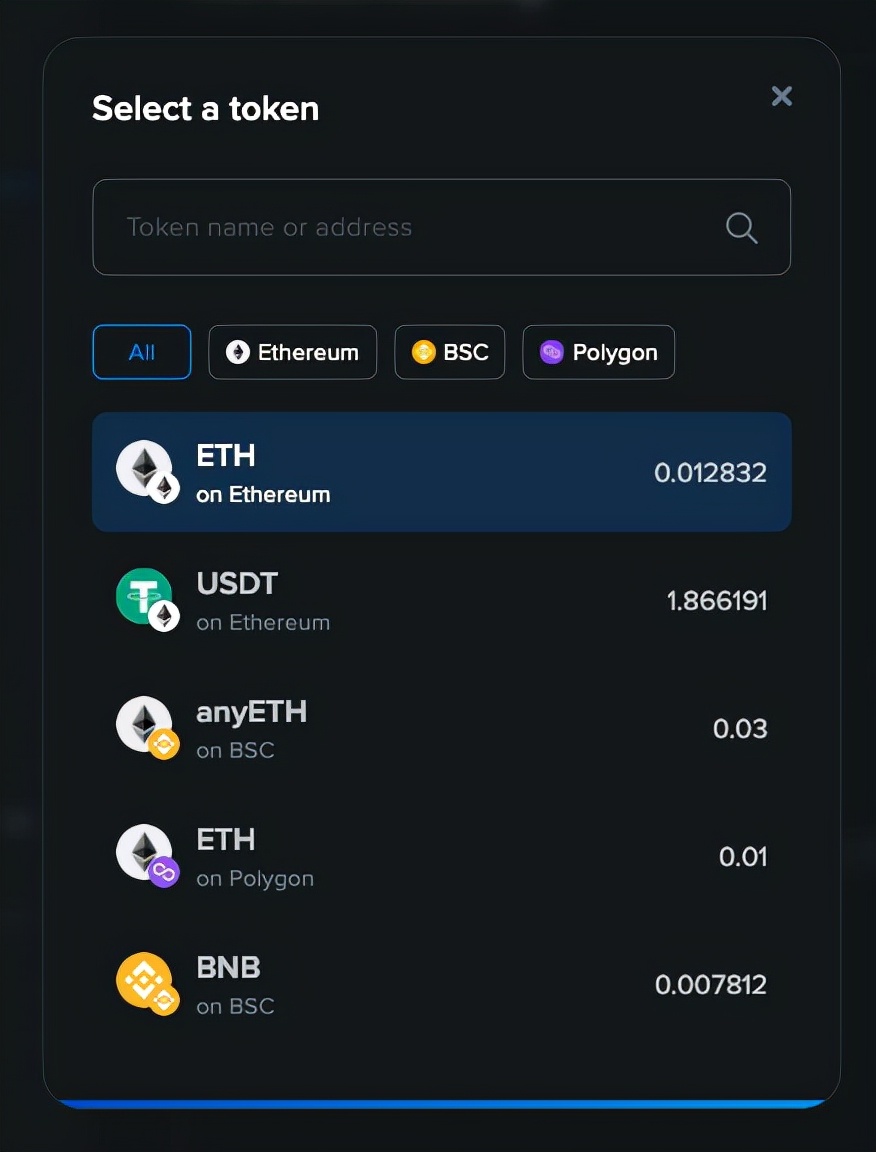Select ETH on Polygon

441,856
